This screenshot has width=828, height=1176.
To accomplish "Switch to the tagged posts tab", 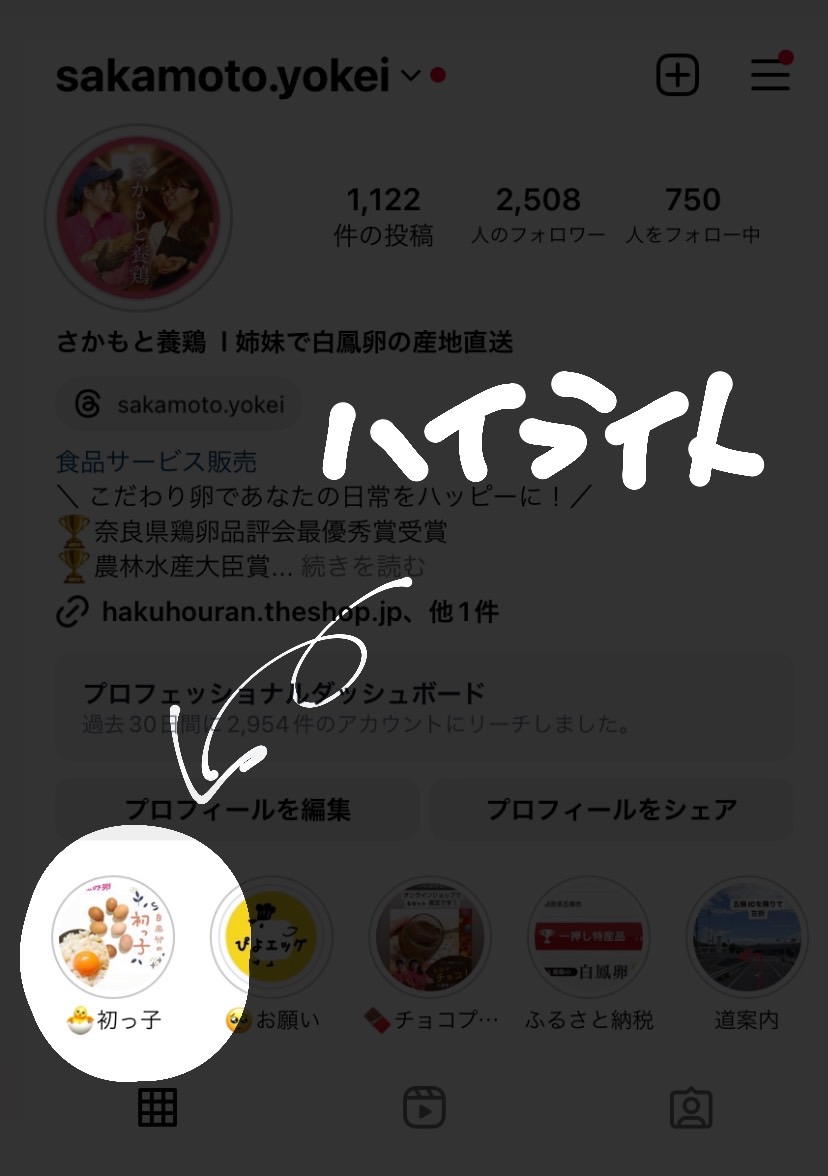I will pyautogui.click(x=690, y=1108).
